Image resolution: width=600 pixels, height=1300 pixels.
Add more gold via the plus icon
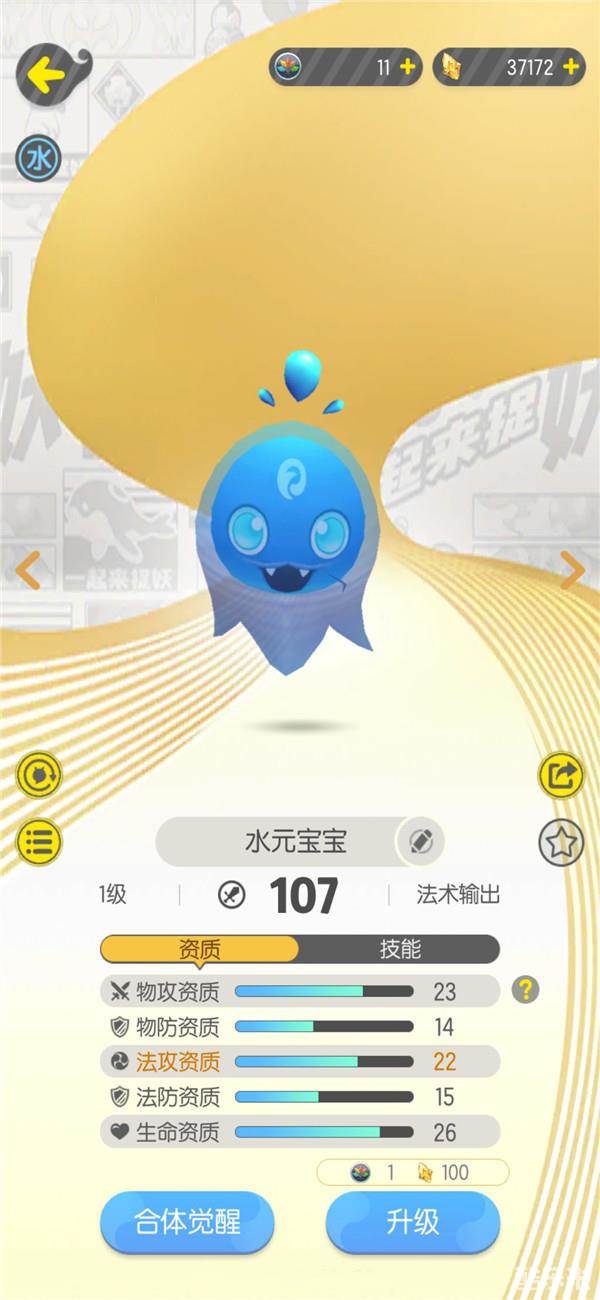pyautogui.click(x=570, y=67)
